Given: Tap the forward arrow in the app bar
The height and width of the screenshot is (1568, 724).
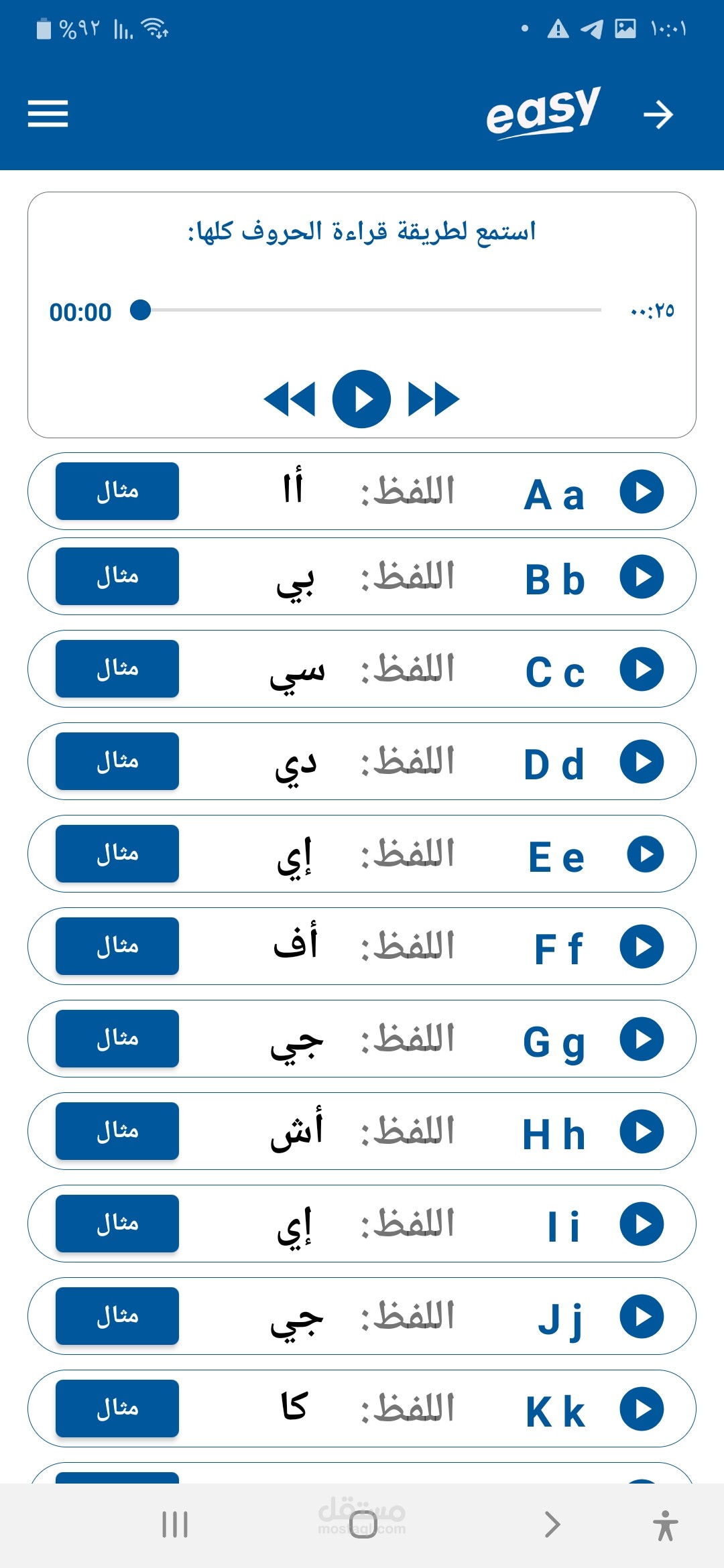Looking at the screenshot, I should point(658,115).
